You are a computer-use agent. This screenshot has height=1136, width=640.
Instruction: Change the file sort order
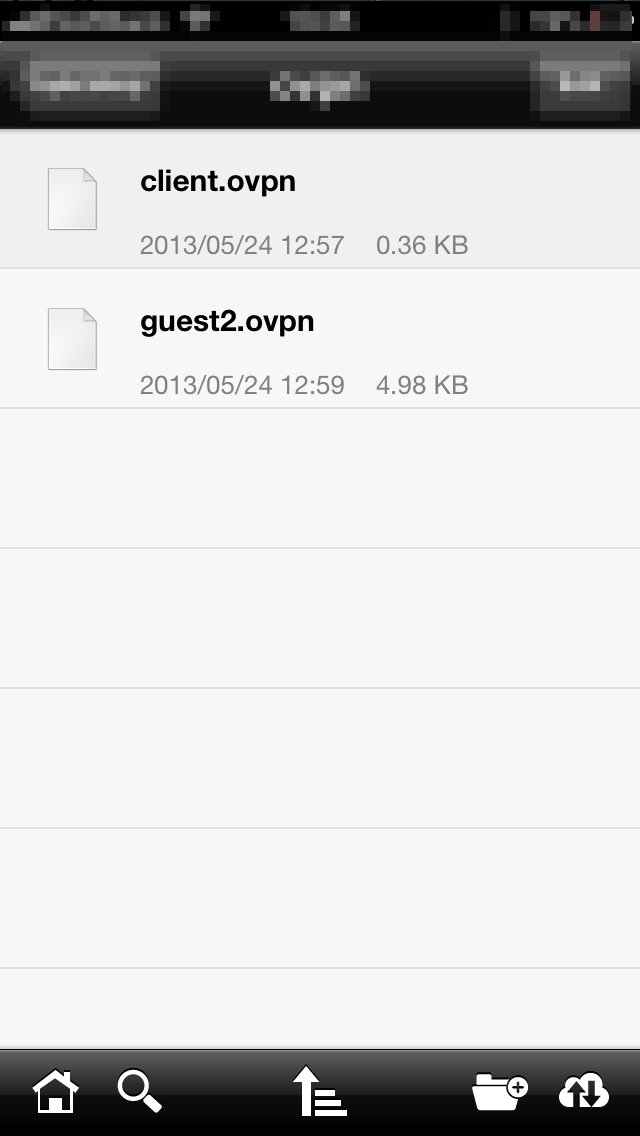pos(319,1090)
